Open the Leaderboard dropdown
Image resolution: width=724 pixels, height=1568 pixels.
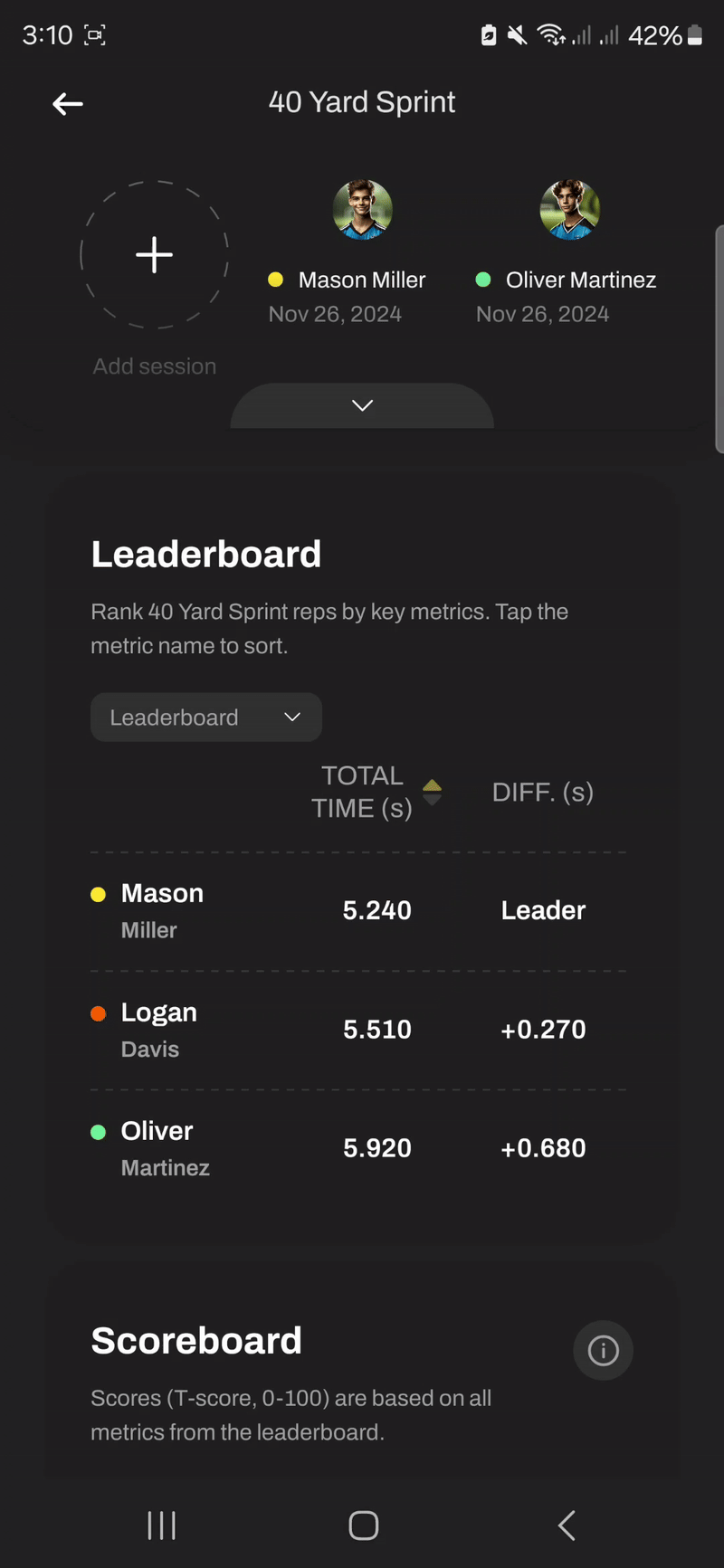pos(206,717)
